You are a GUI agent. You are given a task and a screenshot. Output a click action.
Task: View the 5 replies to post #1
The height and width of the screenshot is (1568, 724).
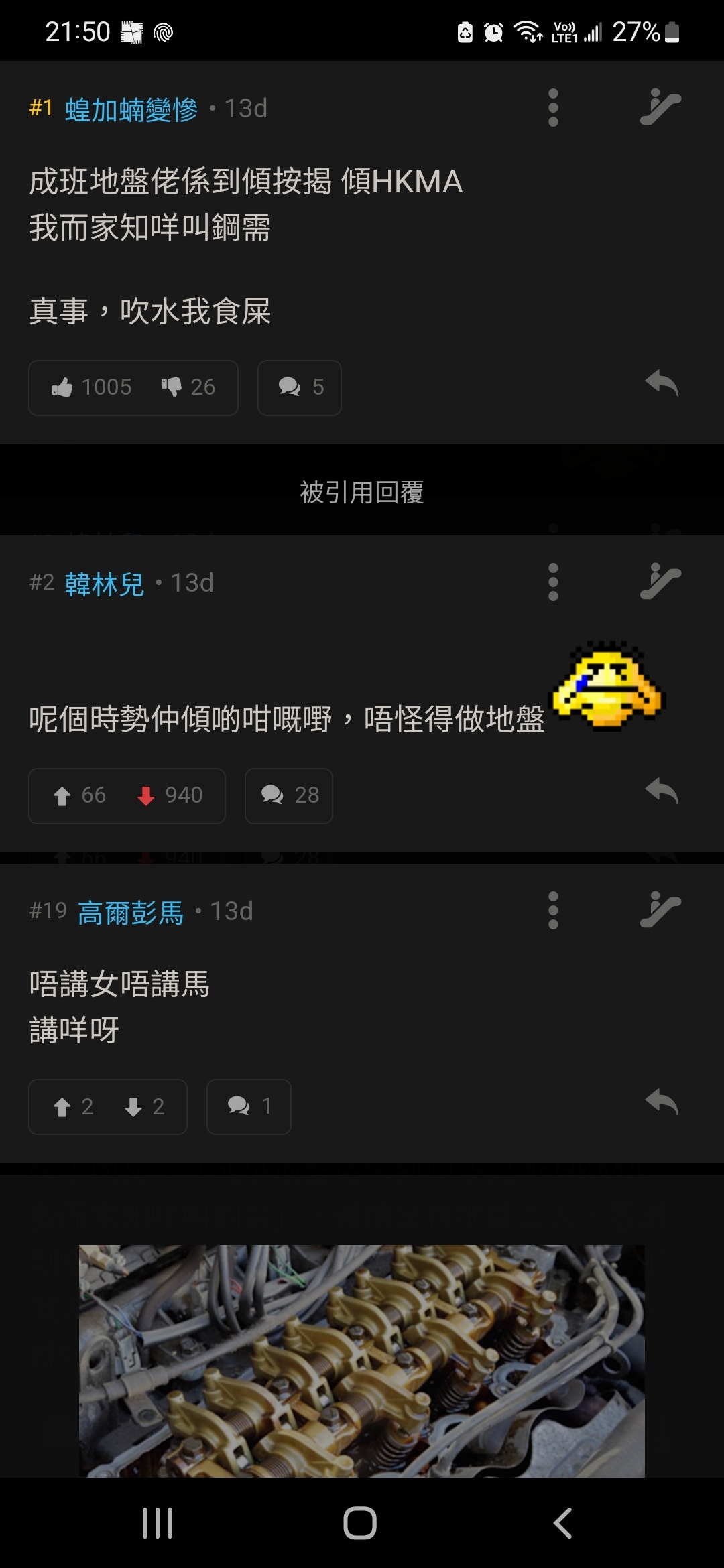299,387
